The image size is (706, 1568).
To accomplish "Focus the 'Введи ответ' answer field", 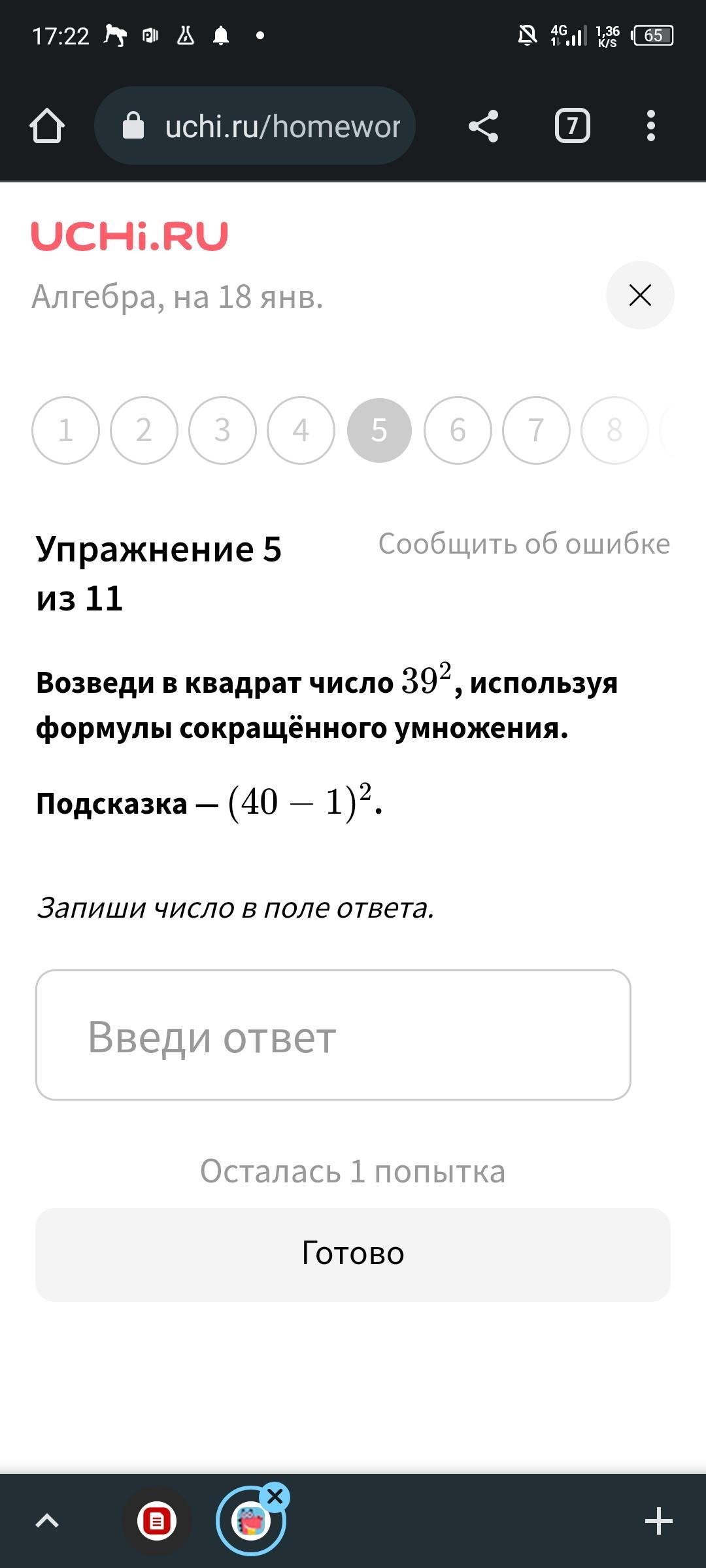I will (333, 1035).
